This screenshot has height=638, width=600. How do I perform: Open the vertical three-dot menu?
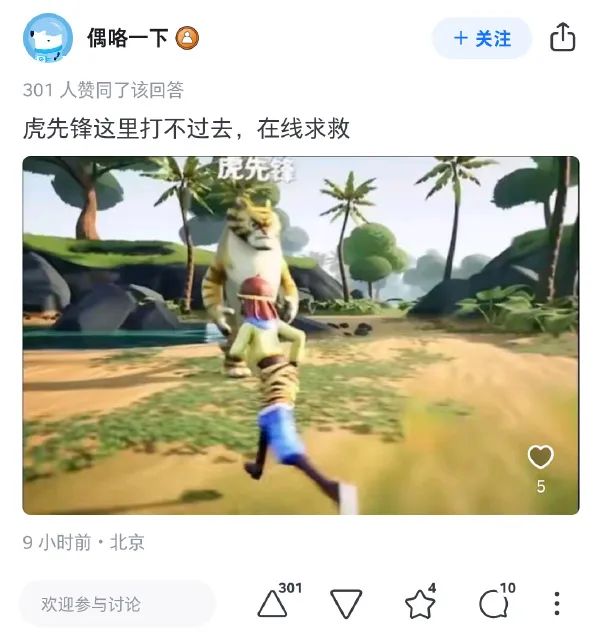click(557, 604)
